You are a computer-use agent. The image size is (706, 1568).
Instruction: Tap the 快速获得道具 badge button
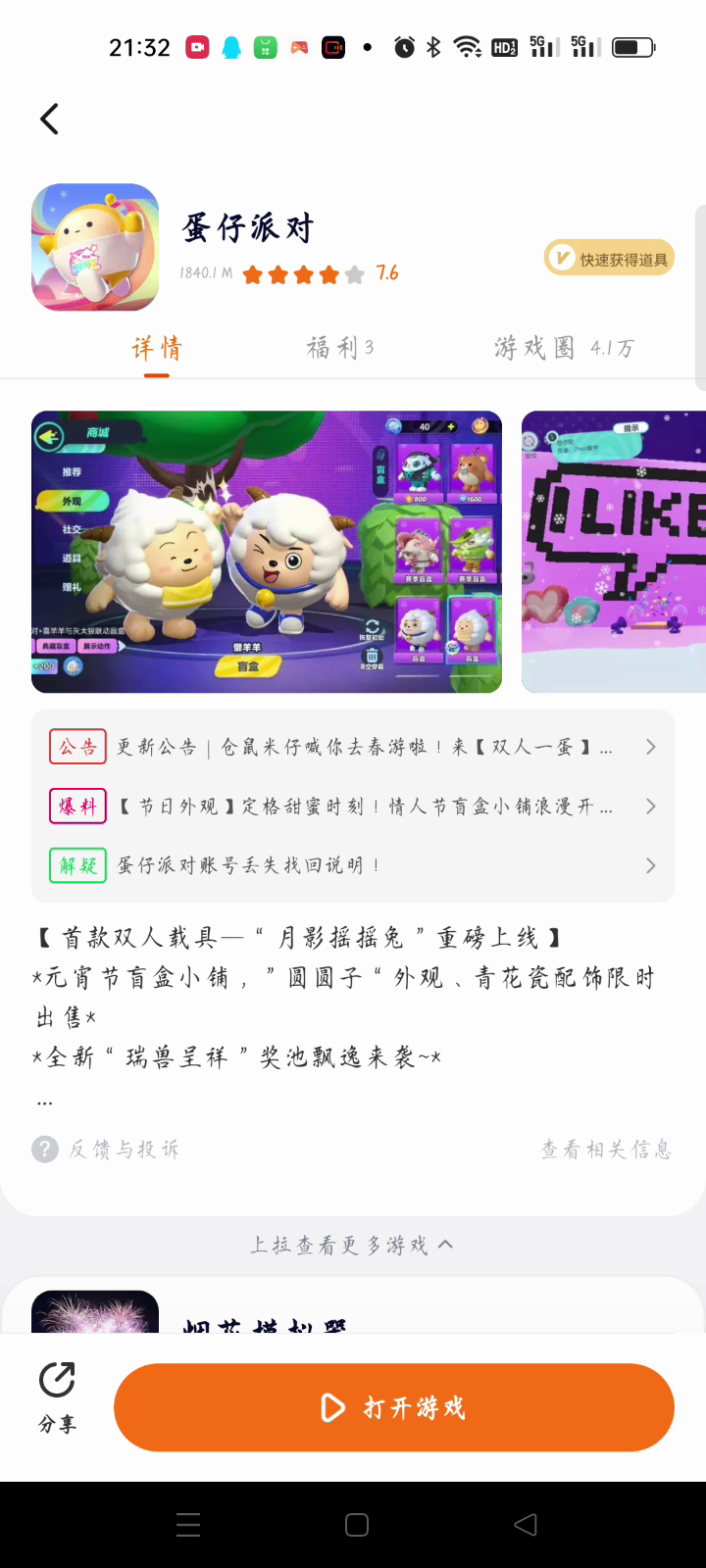tap(609, 259)
